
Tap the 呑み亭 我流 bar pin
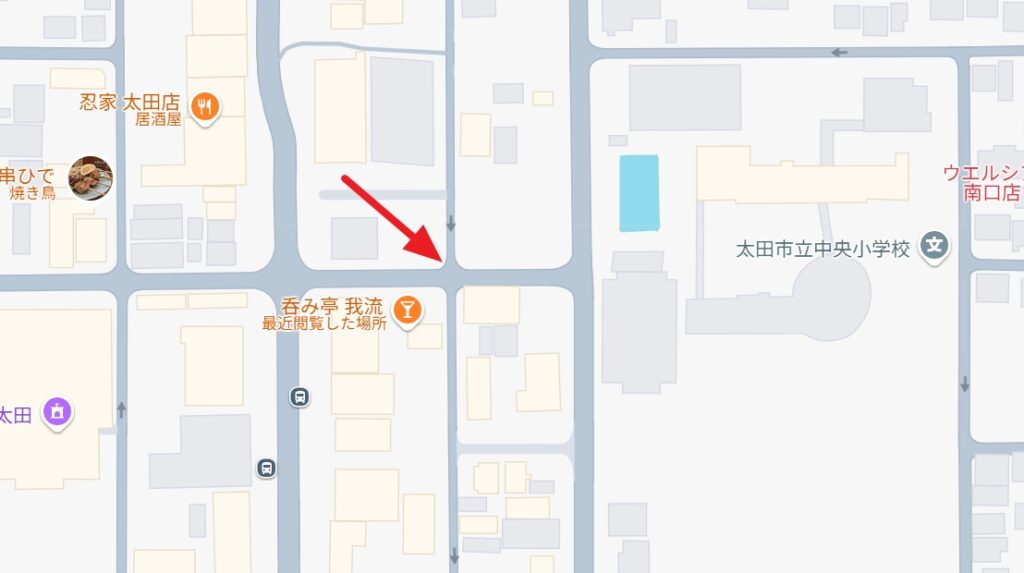[x=406, y=310]
